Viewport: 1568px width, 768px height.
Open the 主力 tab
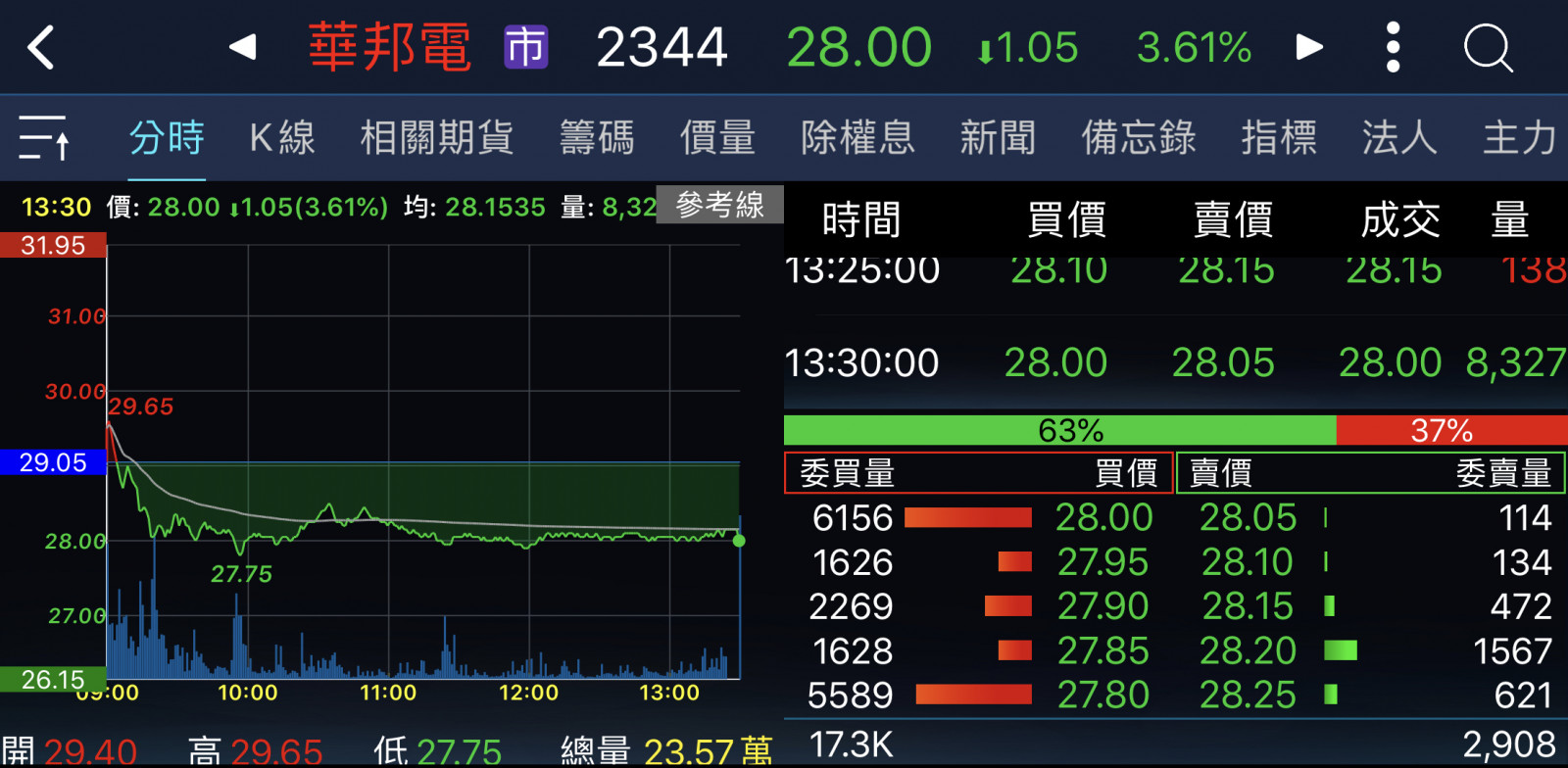[x=1519, y=137]
